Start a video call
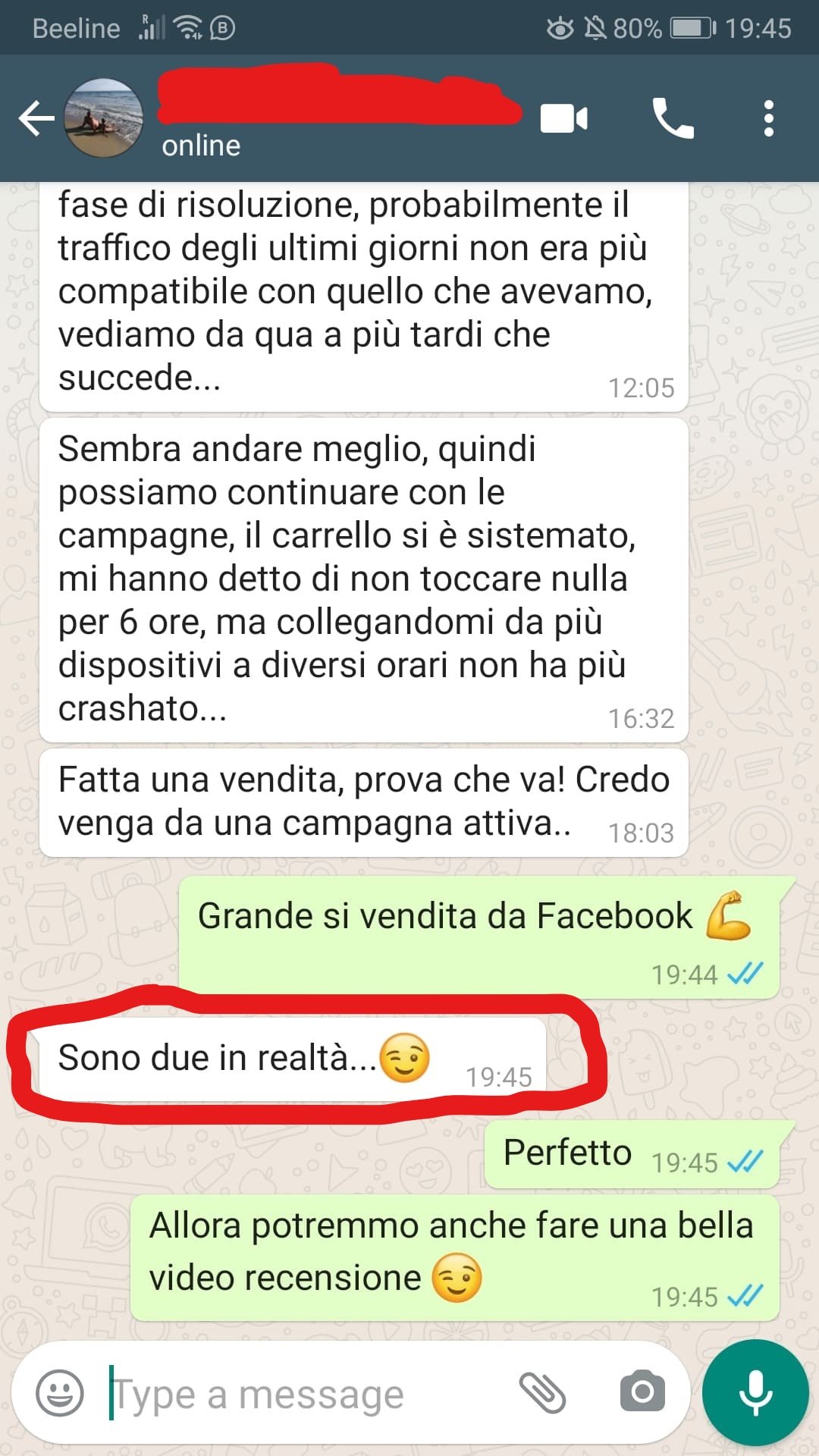This screenshot has width=819, height=1456. tap(563, 119)
